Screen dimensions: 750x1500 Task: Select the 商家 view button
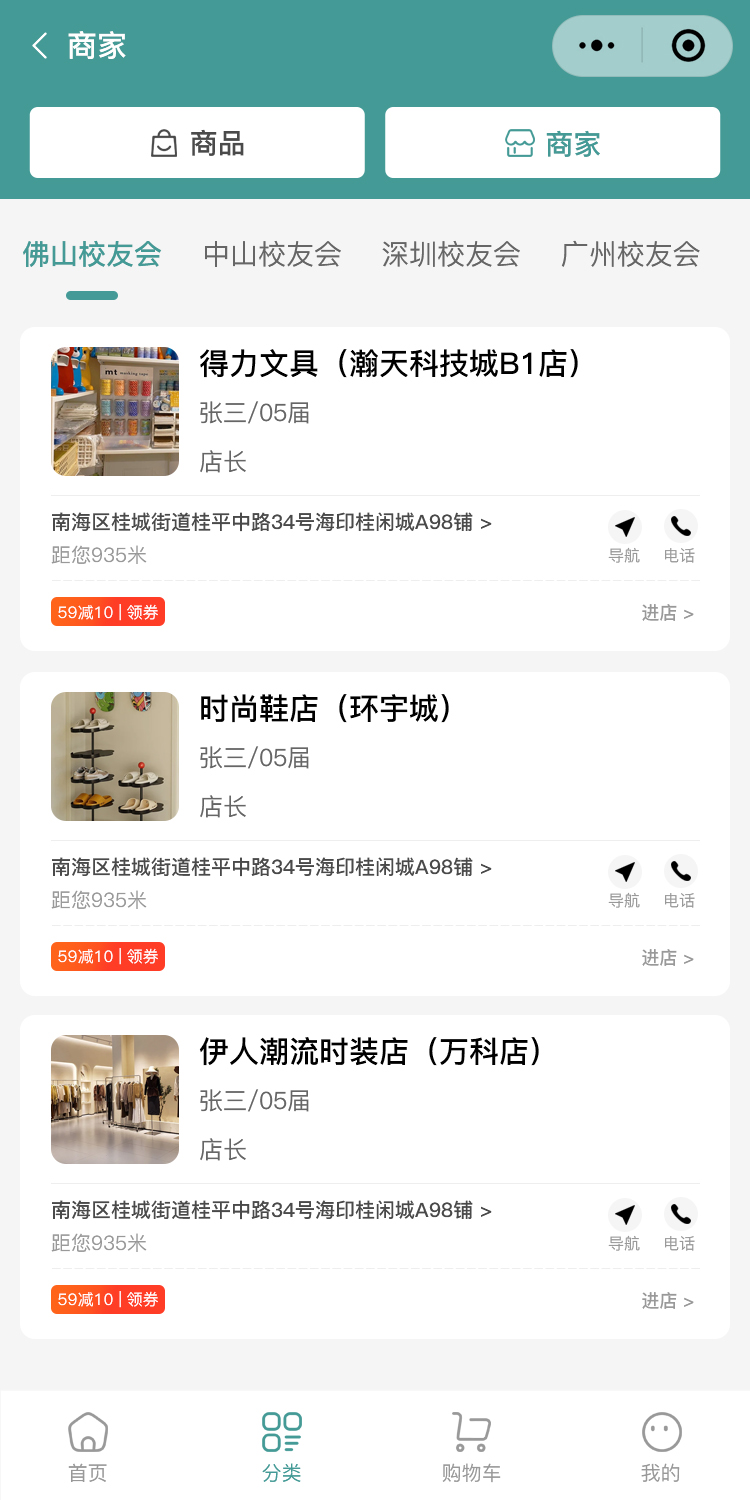pyautogui.click(x=552, y=143)
